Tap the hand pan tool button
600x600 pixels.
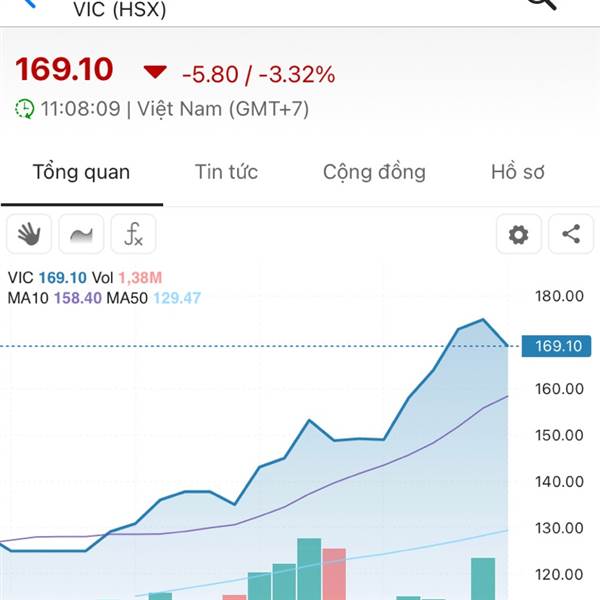pyautogui.click(x=29, y=235)
